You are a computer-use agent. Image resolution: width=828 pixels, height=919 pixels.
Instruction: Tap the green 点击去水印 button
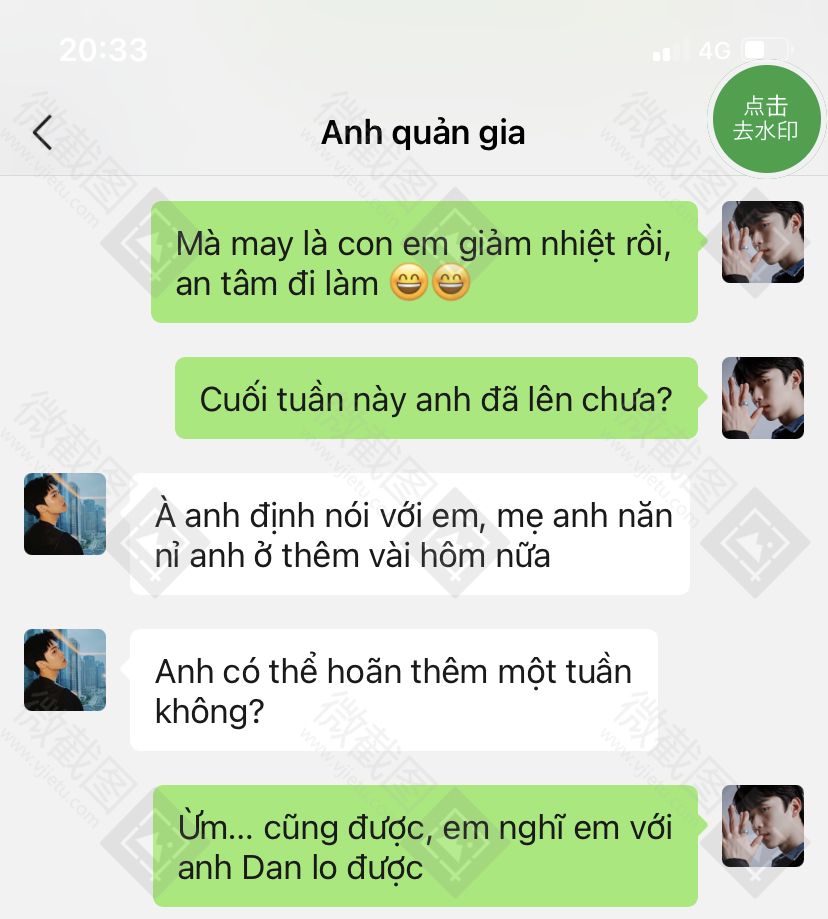(765, 118)
